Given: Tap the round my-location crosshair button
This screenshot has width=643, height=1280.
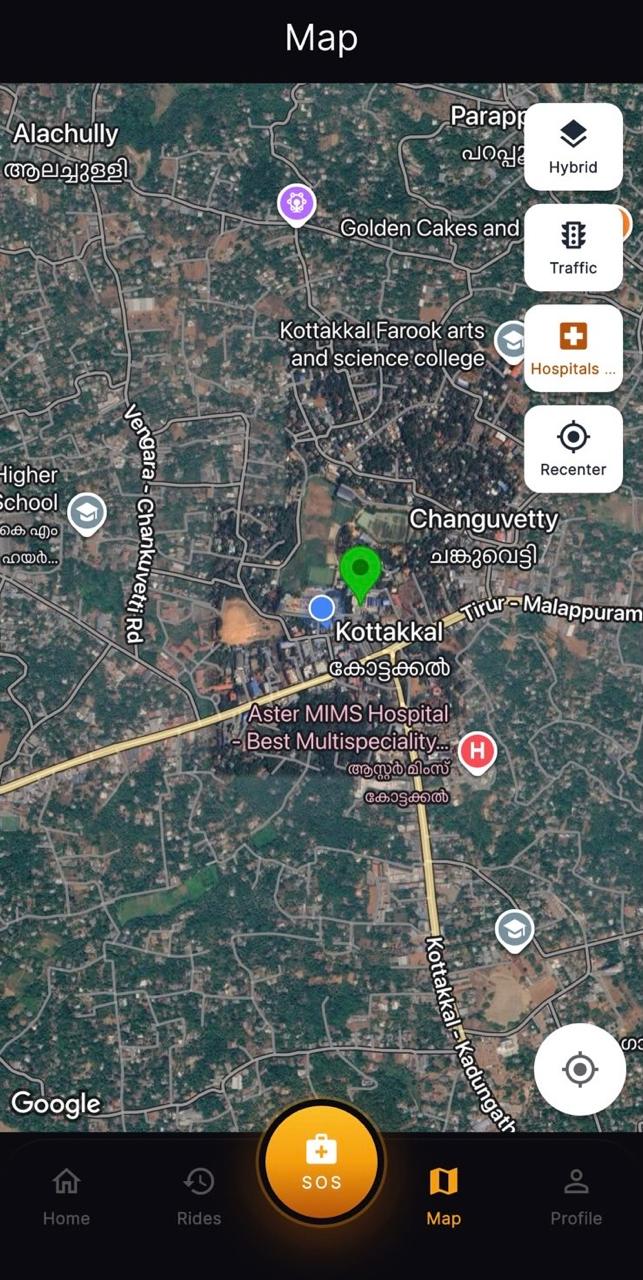Looking at the screenshot, I should [580, 1069].
